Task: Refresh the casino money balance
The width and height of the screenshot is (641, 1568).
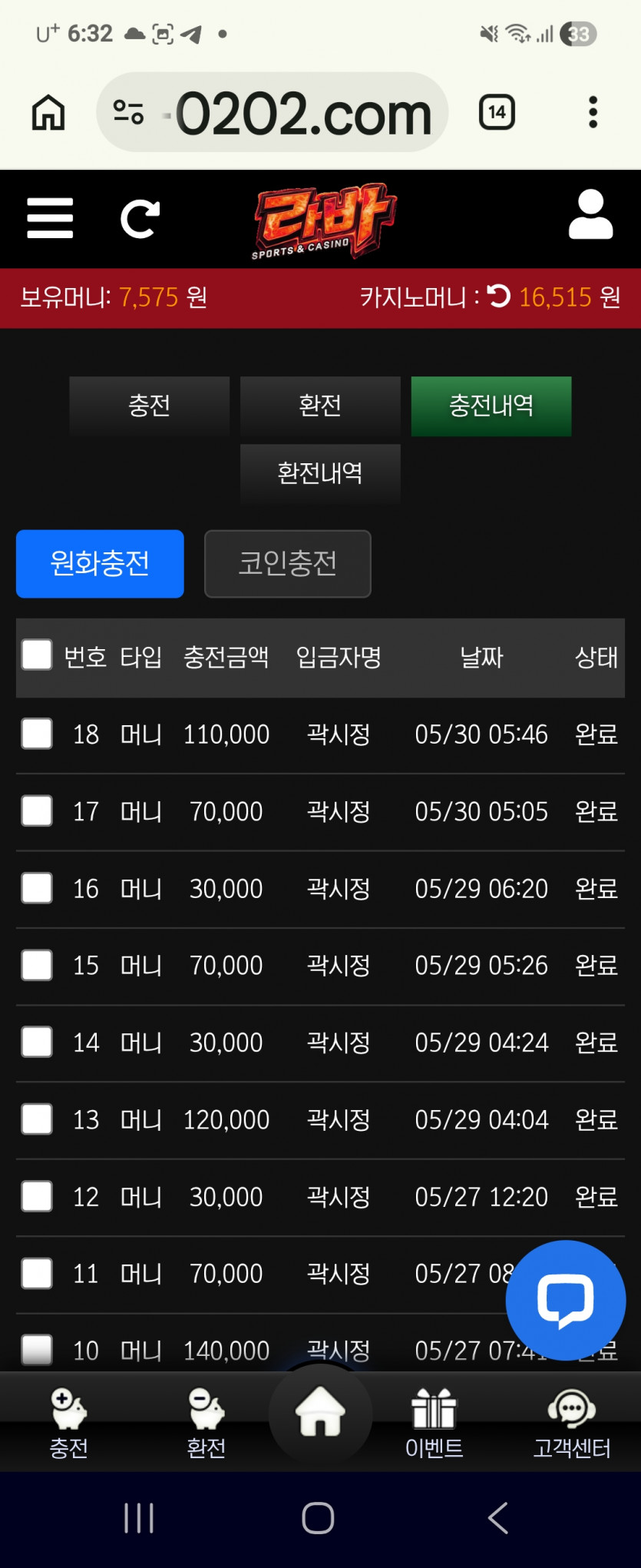Action: (499, 296)
